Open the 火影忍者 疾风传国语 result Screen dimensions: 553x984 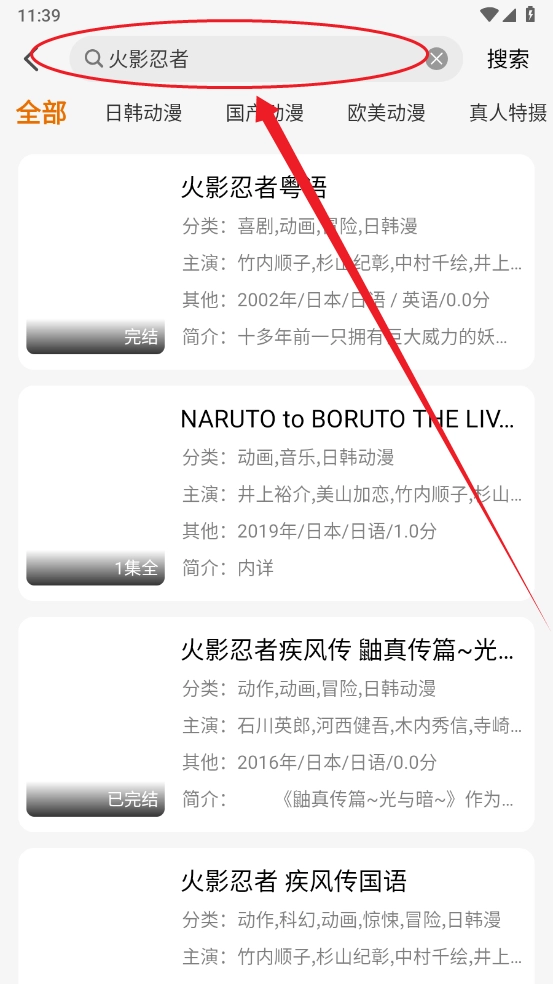276,916
